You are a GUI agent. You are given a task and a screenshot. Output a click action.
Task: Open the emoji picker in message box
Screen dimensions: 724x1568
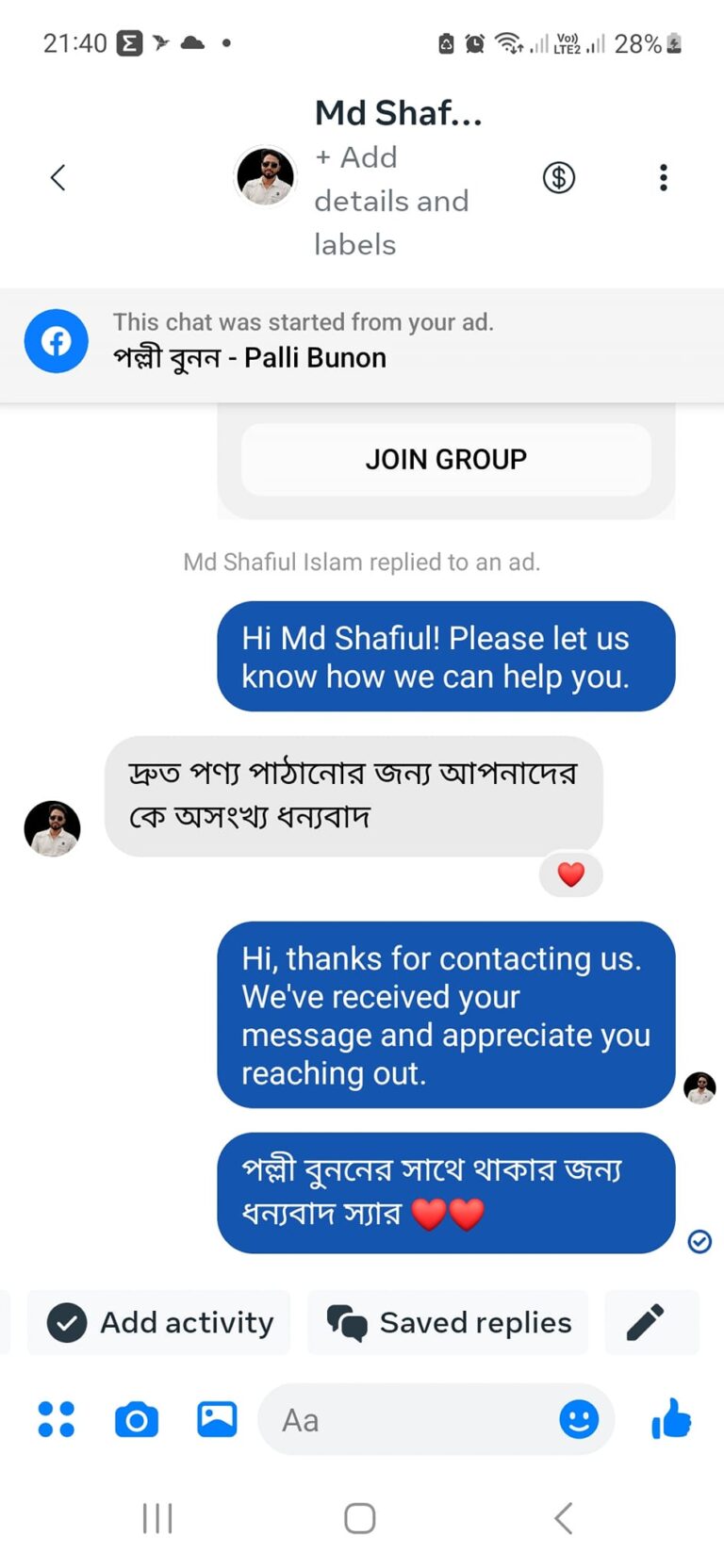pyautogui.click(x=579, y=1418)
